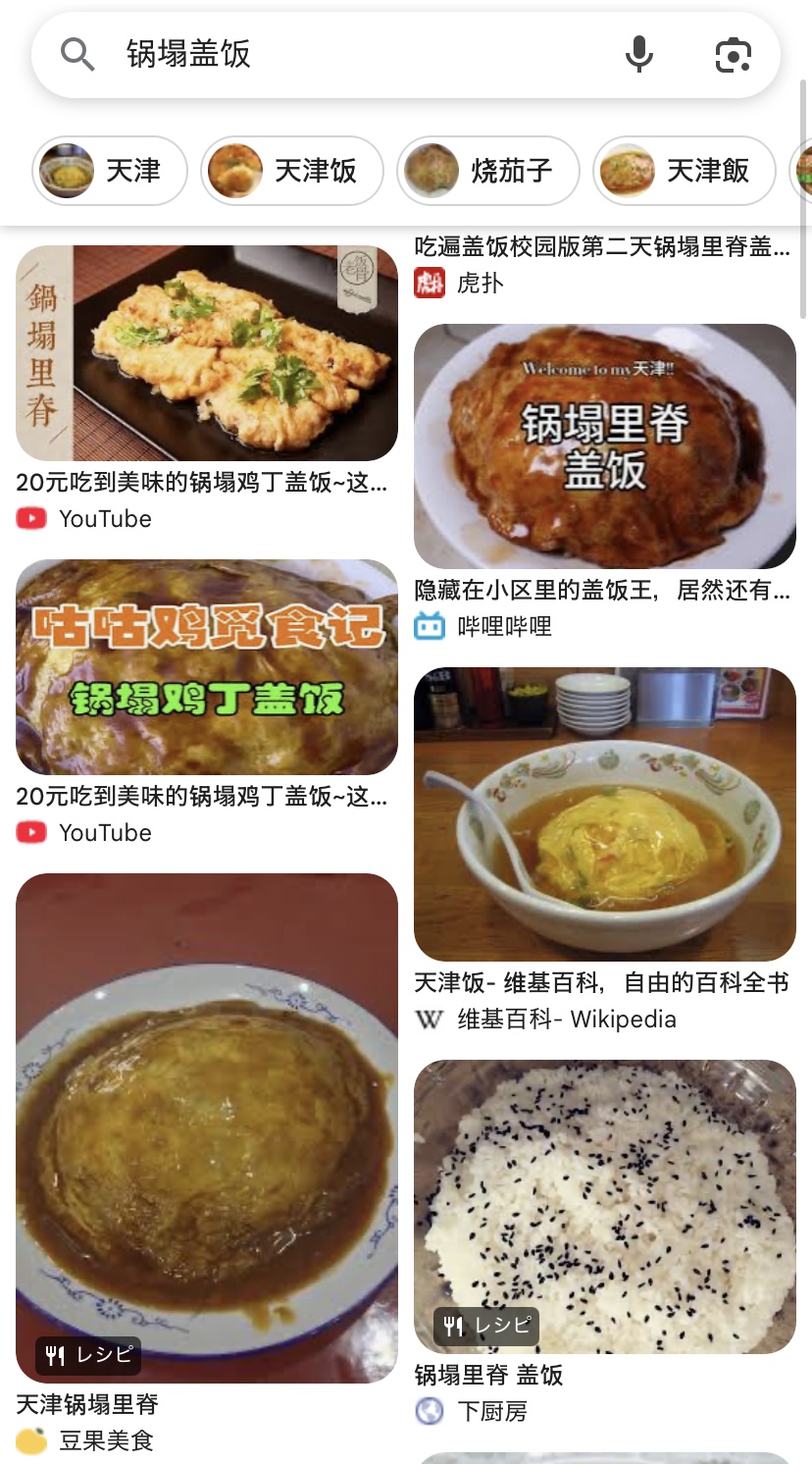
Task: Filter results with the 天津饭 chip
Action: pos(291,171)
